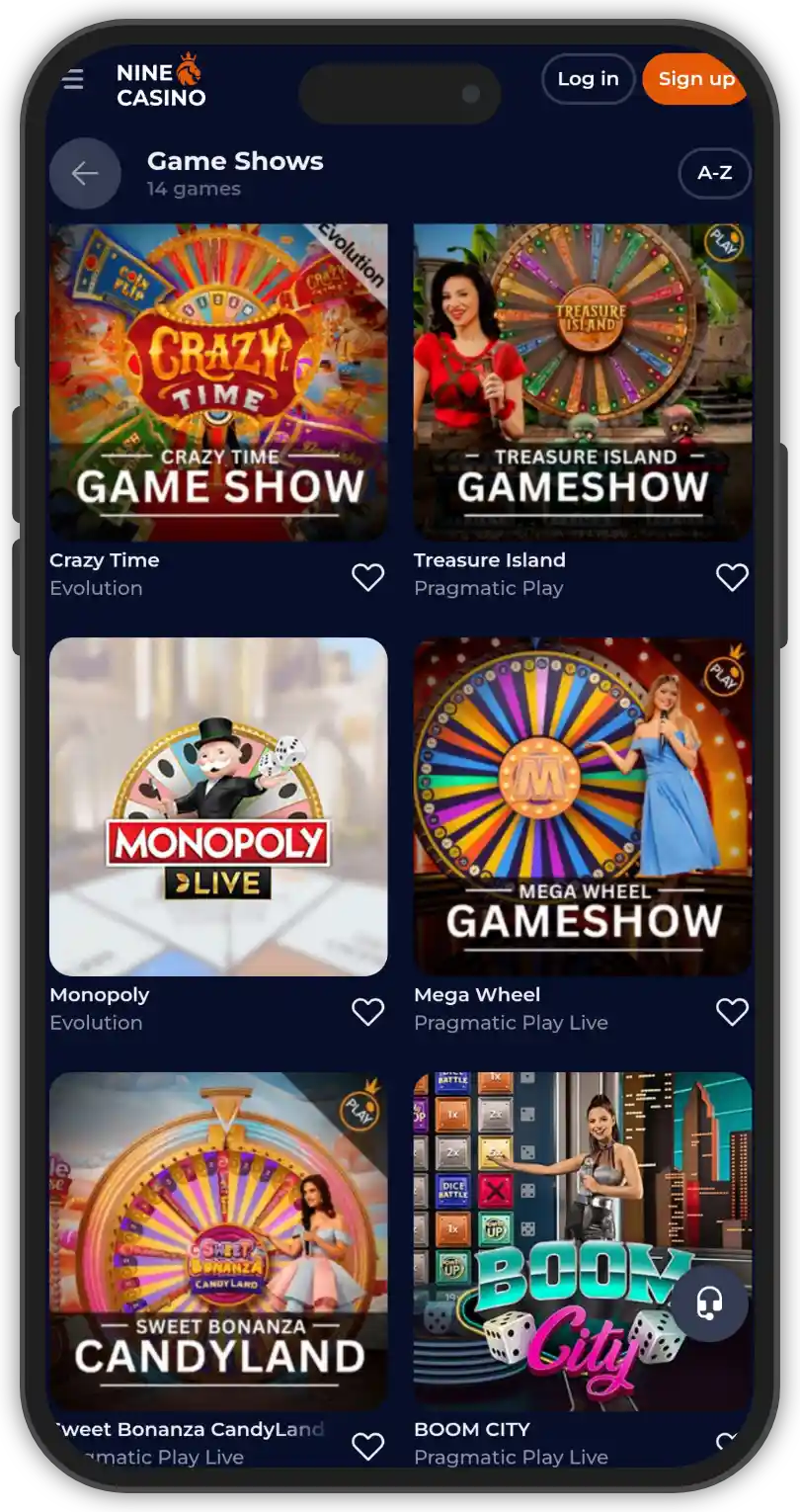Open live support chat headset button
The image size is (800, 1512).
(709, 1304)
